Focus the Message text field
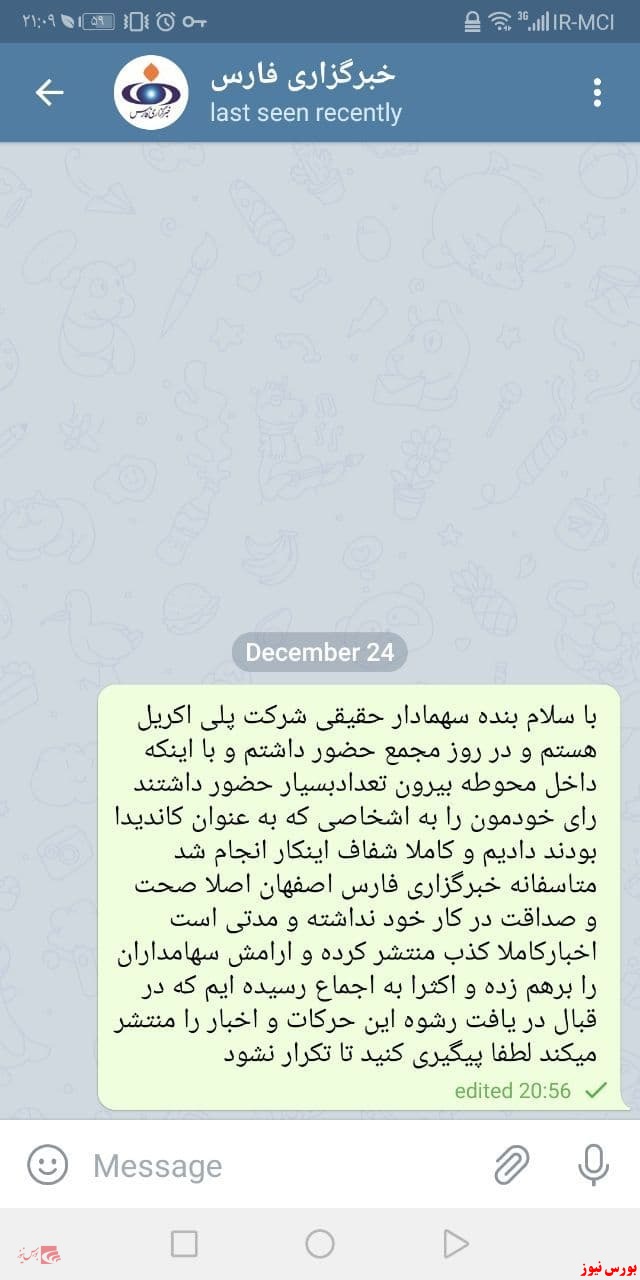Viewport: 640px width, 1280px height. [x=280, y=1166]
